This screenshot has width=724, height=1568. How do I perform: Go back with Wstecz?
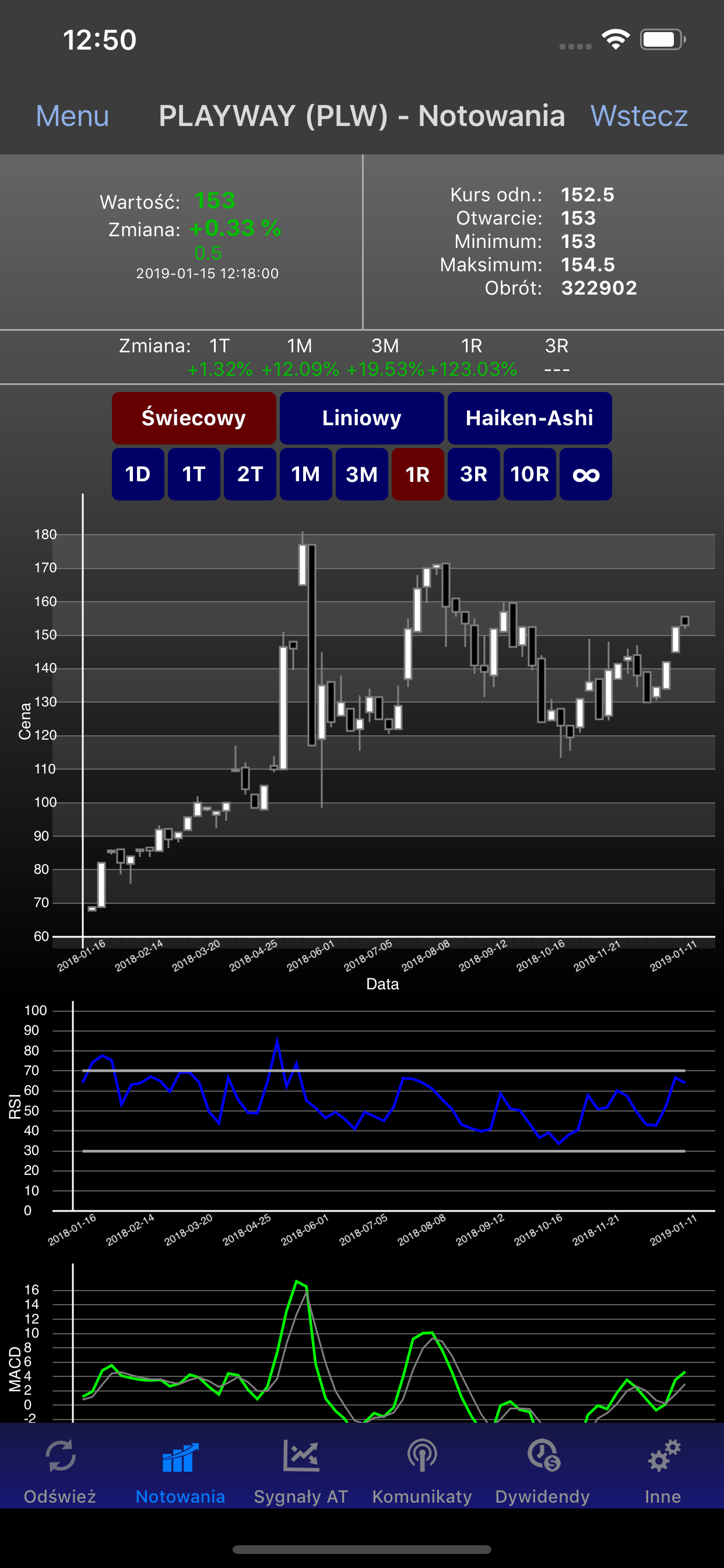(x=639, y=116)
